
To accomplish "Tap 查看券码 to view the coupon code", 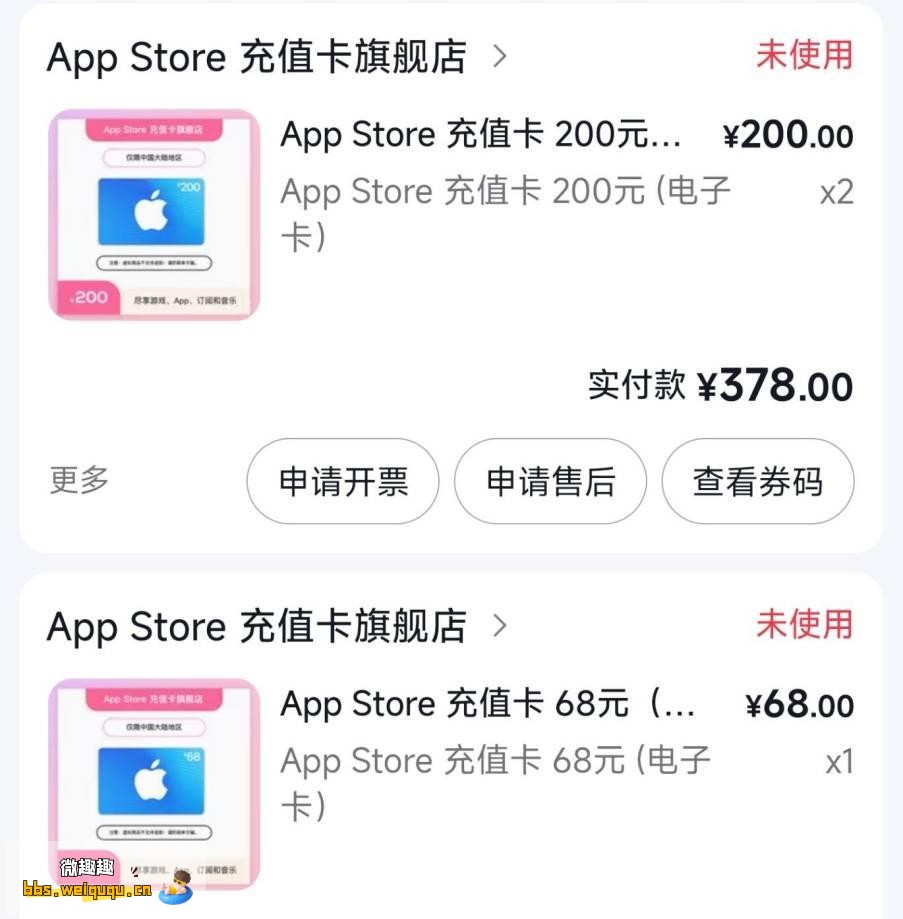I will [x=757, y=482].
